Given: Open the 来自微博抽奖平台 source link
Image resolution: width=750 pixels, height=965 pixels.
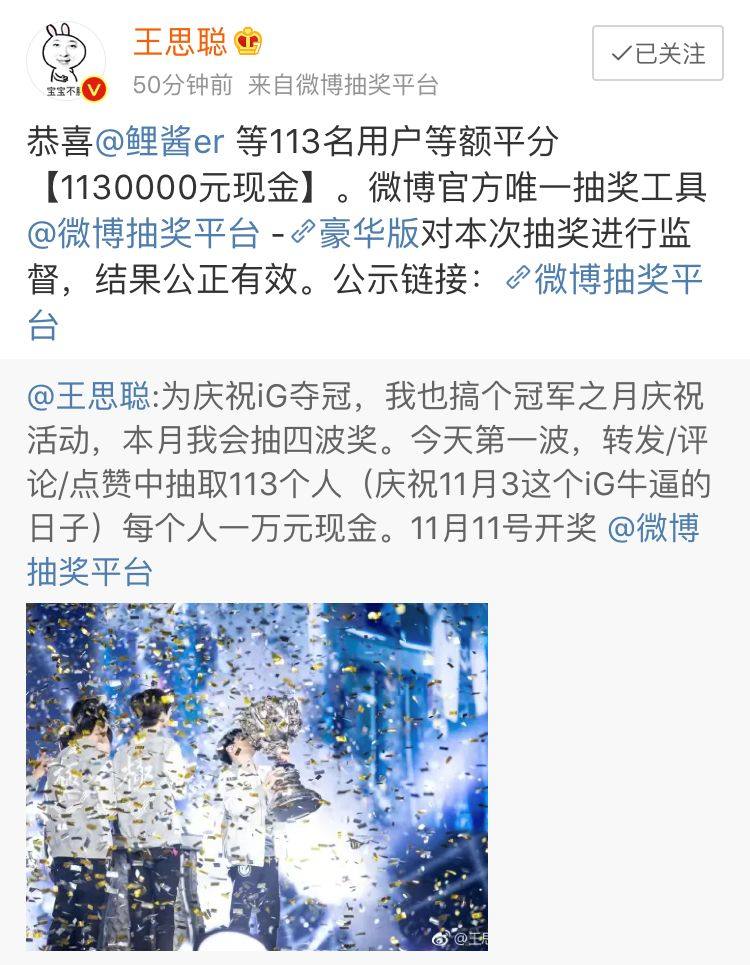Looking at the screenshot, I should (343, 86).
